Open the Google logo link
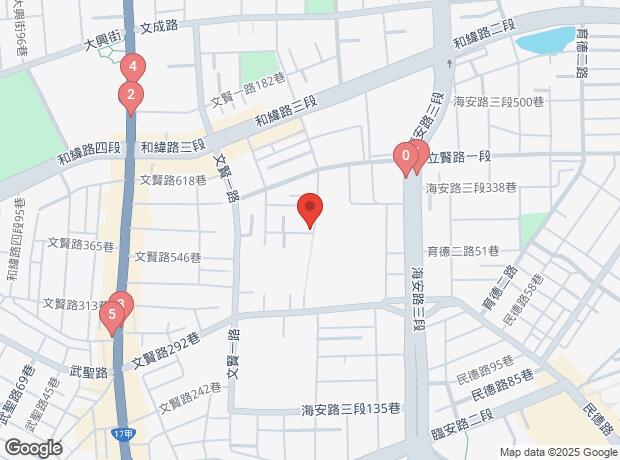This screenshot has width=620, height=460. pos(33,448)
